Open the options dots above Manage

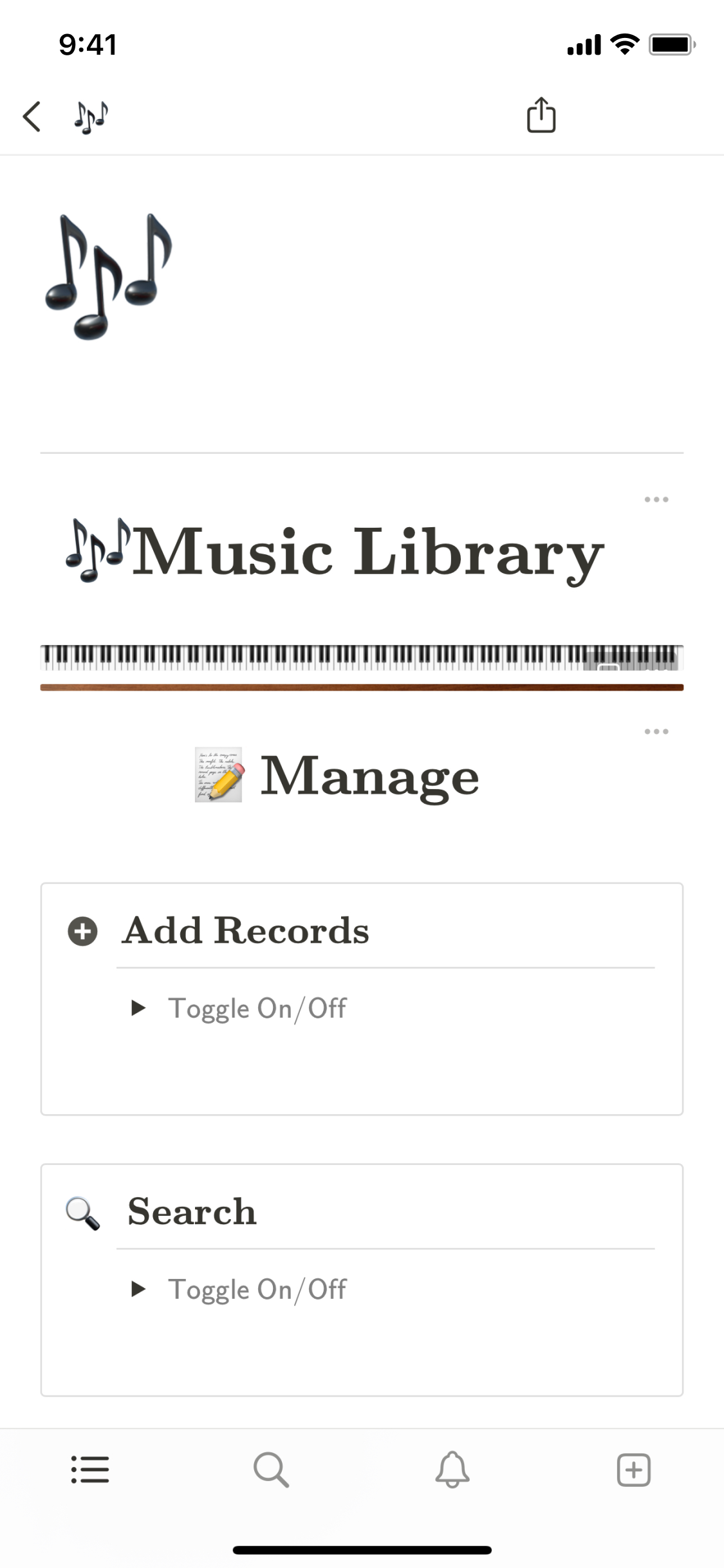click(656, 731)
